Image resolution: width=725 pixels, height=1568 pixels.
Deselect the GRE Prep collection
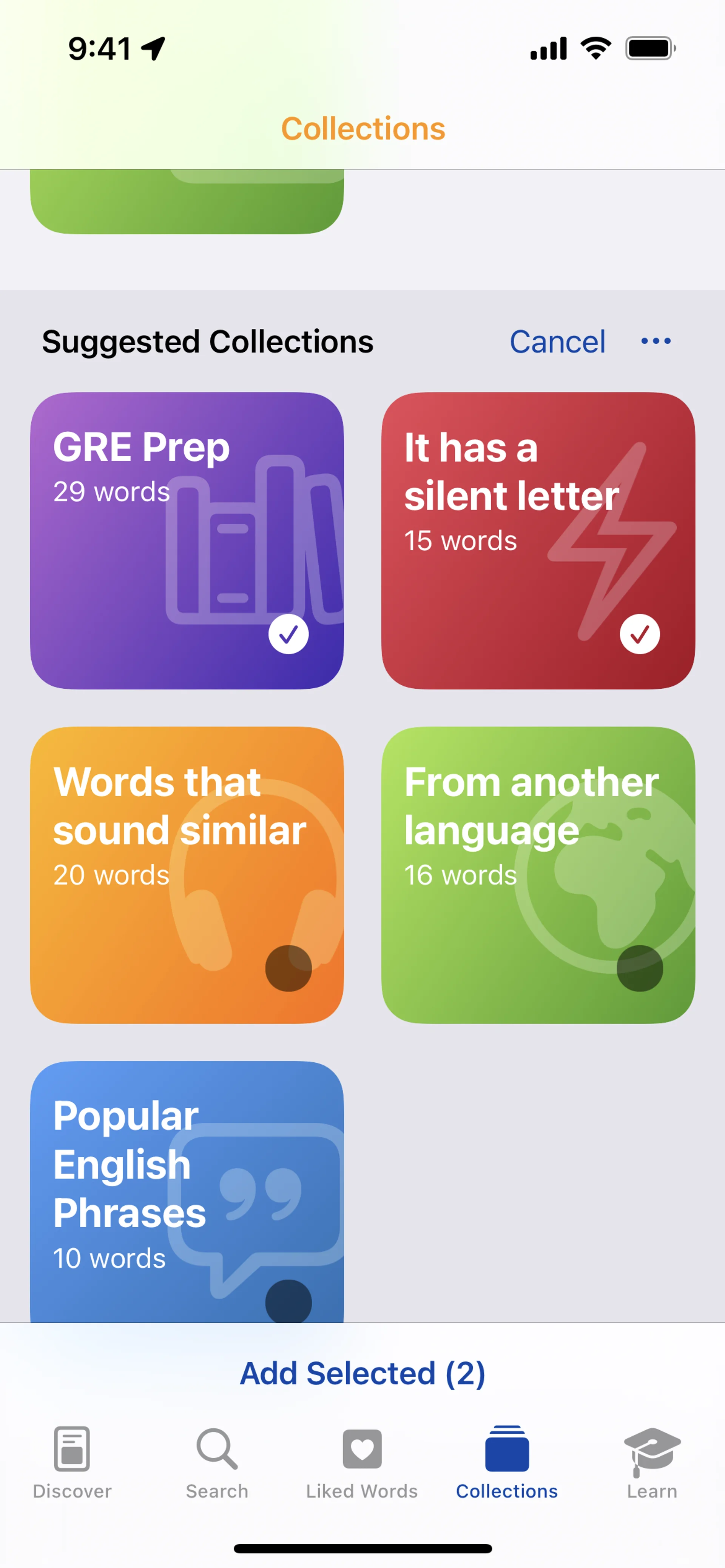tap(288, 634)
